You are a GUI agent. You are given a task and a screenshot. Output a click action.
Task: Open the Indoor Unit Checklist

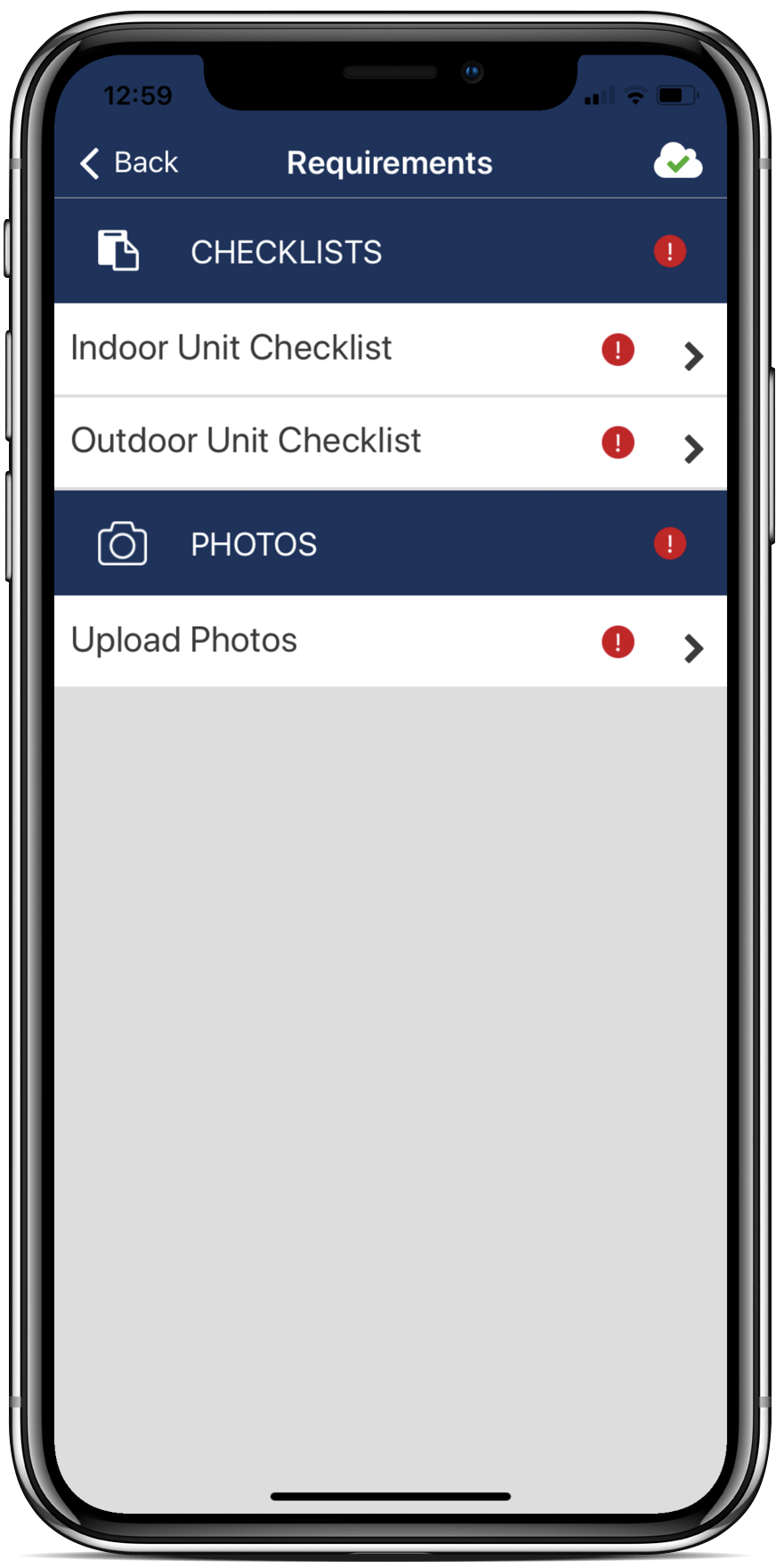[x=391, y=350]
